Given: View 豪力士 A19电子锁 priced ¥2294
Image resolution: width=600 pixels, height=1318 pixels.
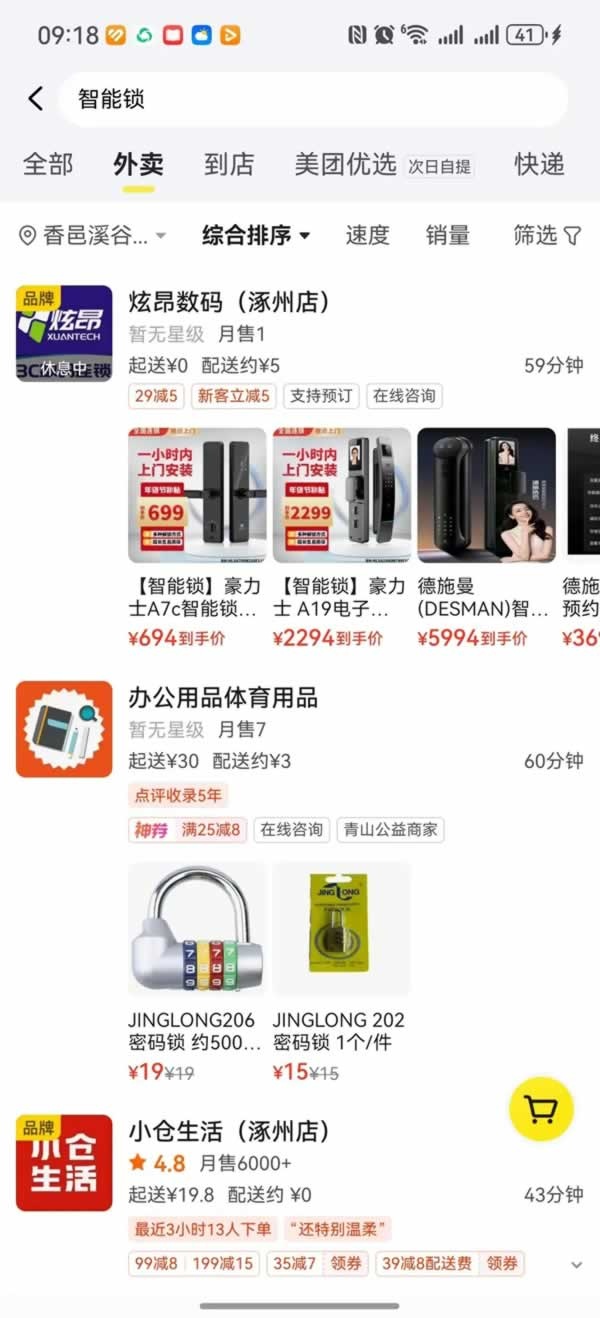Looking at the screenshot, I should 341,497.
